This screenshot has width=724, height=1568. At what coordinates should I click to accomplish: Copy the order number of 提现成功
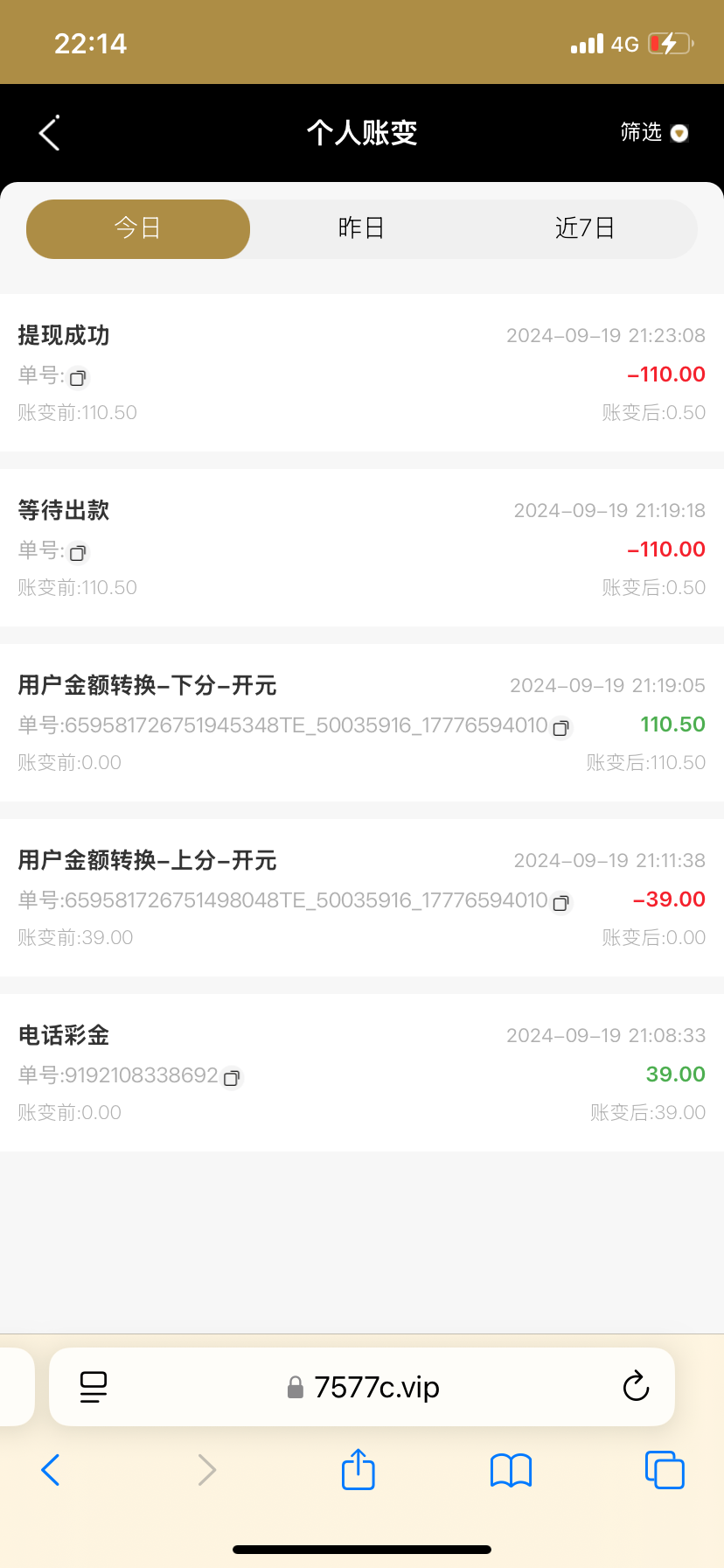click(78, 378)
